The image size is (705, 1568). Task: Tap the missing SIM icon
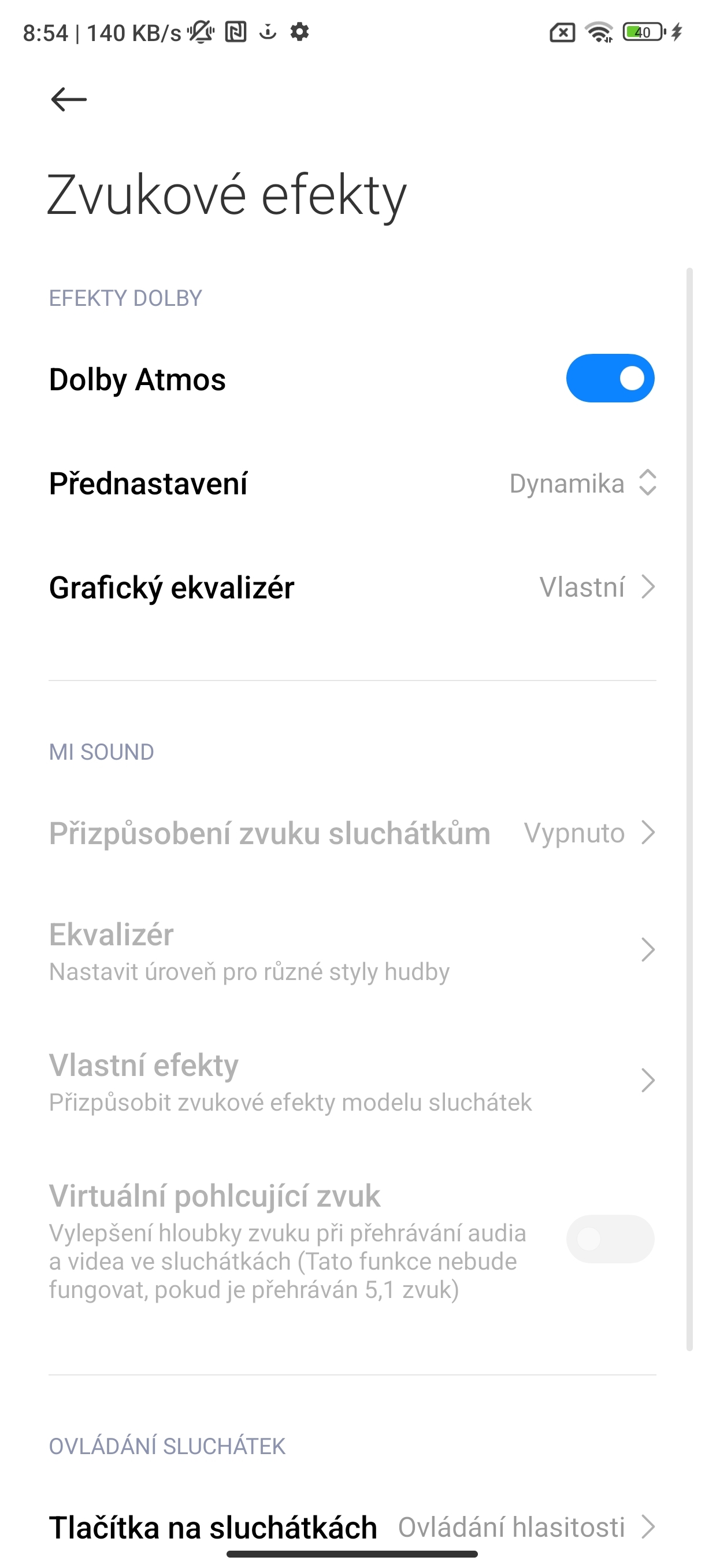(x=562, y=33)
